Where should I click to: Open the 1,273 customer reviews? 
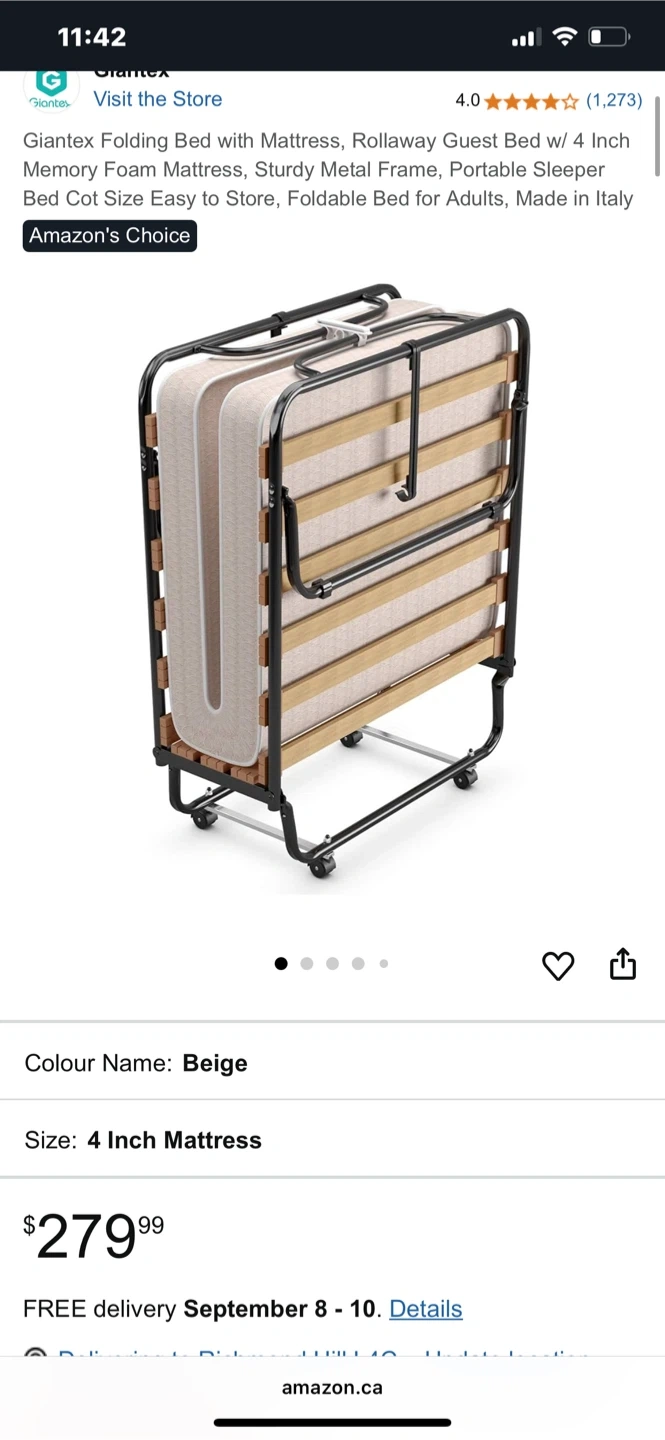(613, 100)
